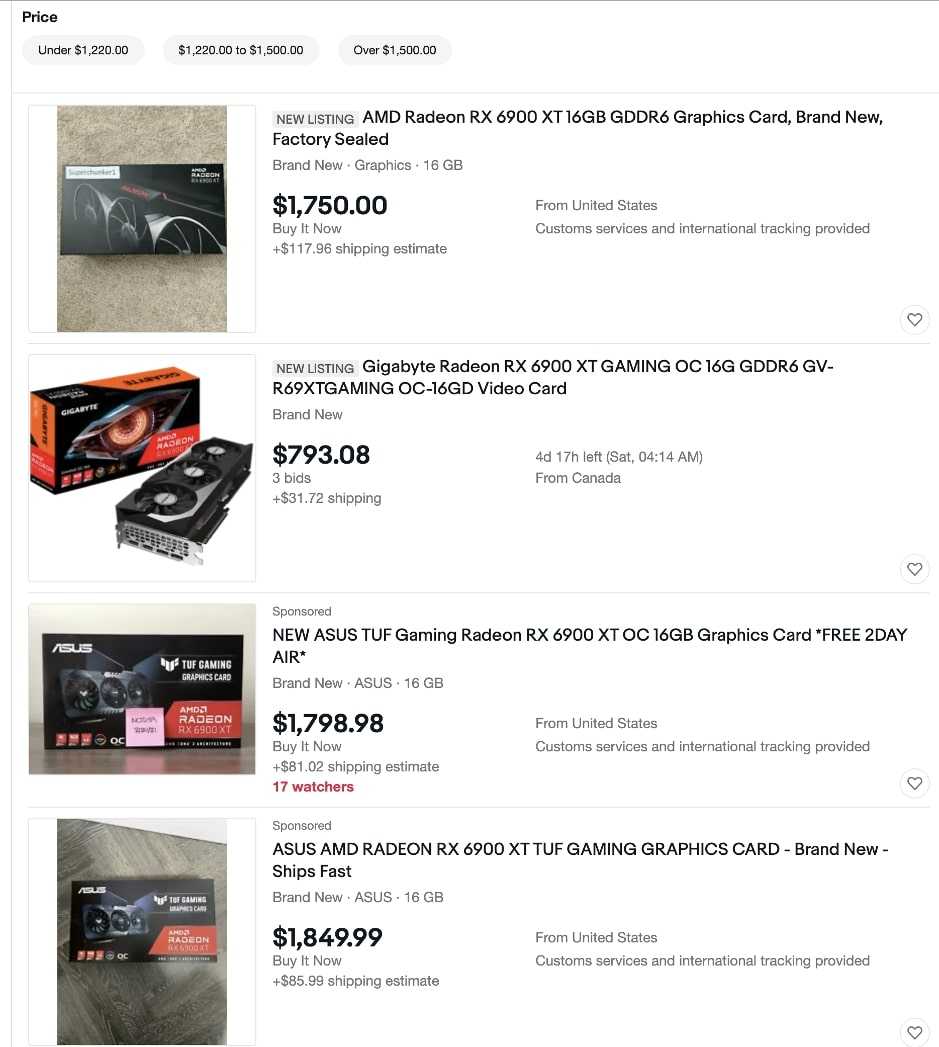Open the Gigabyte Radeon GAMING OC listing title

[x=553, y=377]
